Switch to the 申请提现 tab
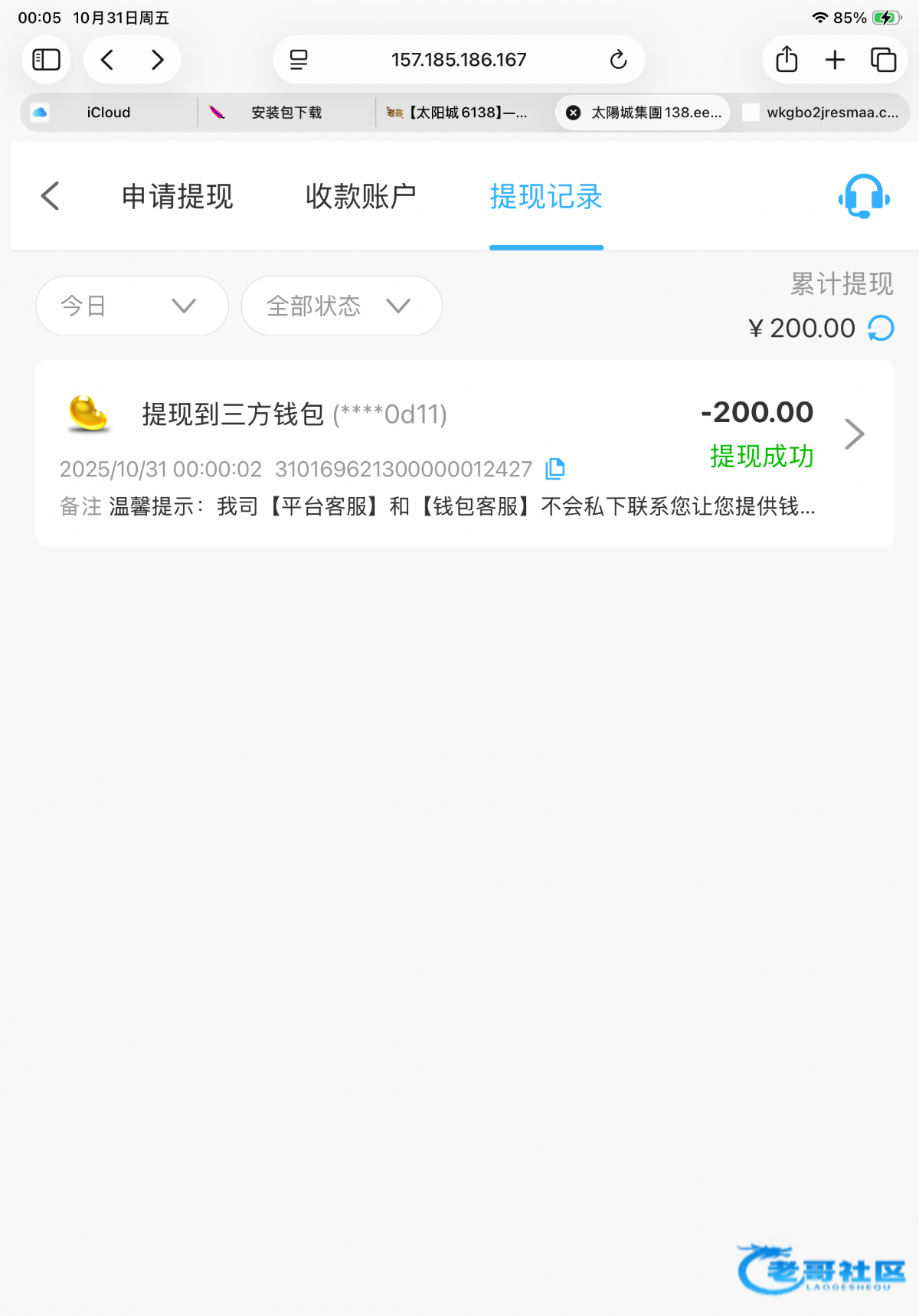This screenshot has height=1316, width=919. (x=178, y=197)
